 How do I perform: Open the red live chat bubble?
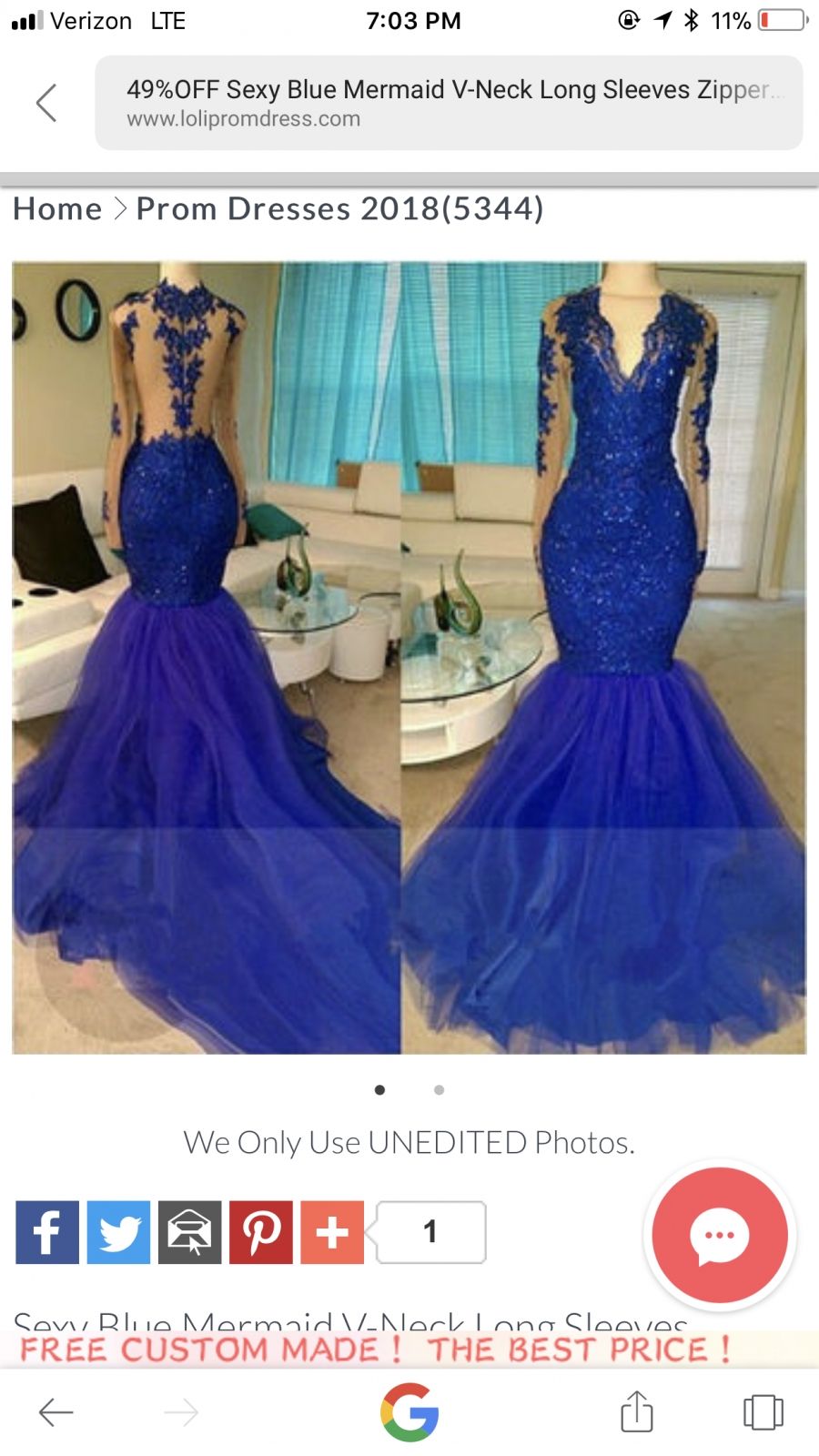click(719, 1236)
